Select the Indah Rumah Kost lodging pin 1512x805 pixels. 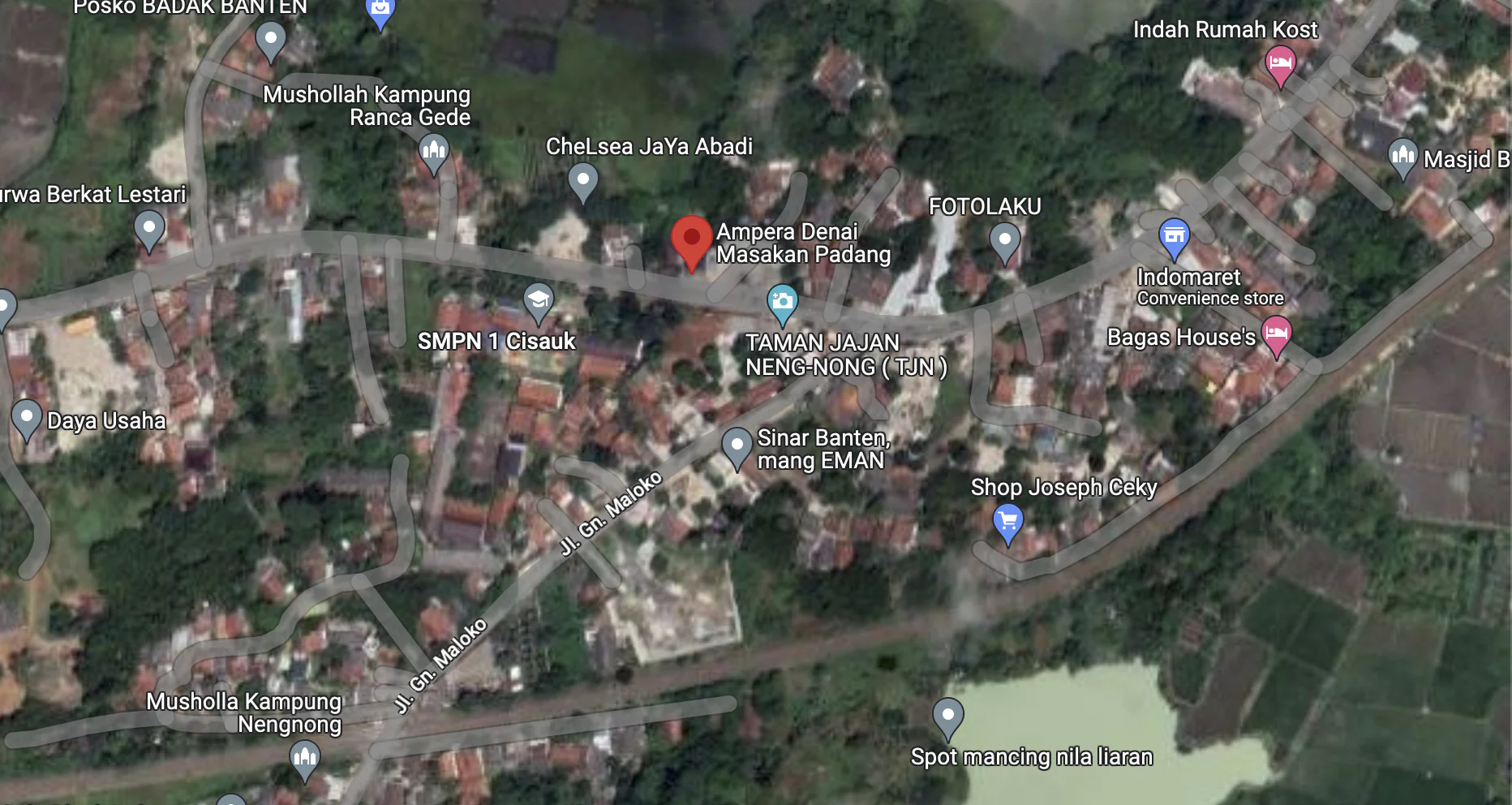1280,62
